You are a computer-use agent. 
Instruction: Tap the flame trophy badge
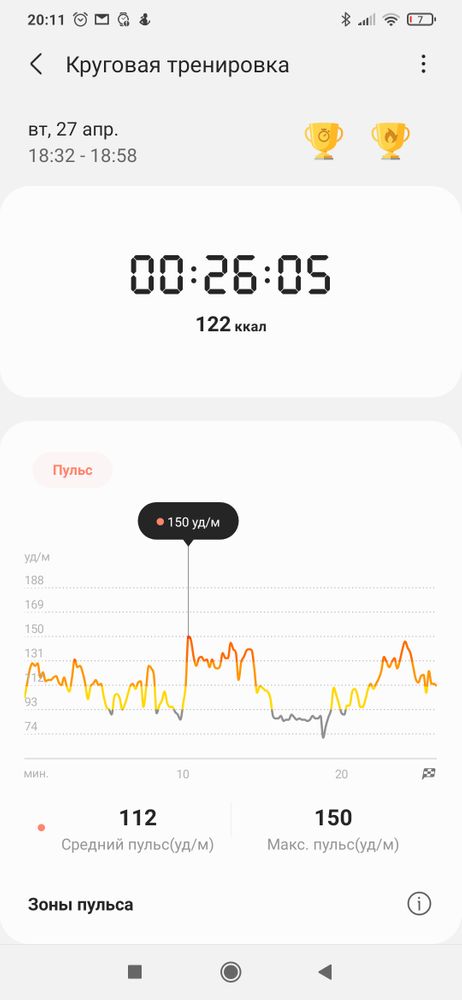(391, 141)
